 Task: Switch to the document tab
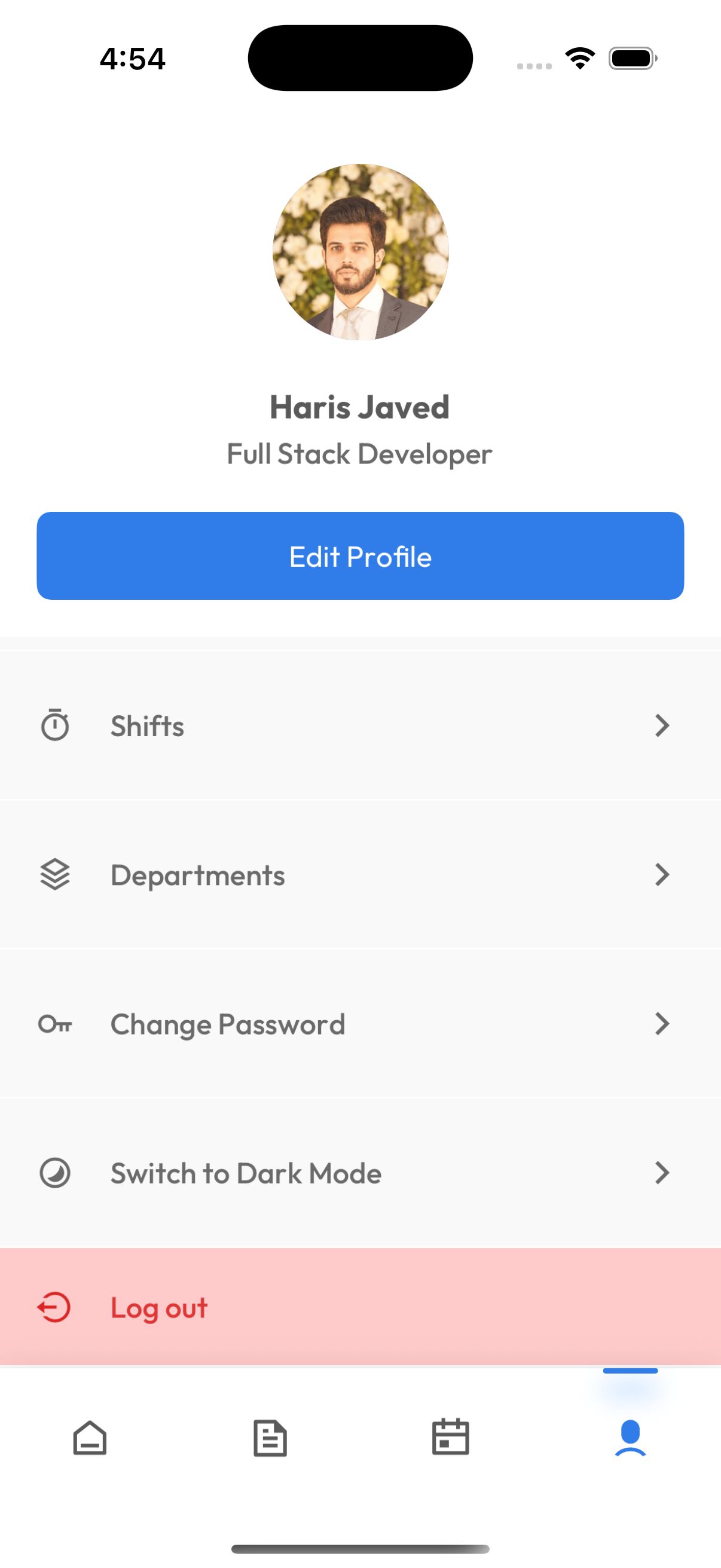[x=270, y=1438]
